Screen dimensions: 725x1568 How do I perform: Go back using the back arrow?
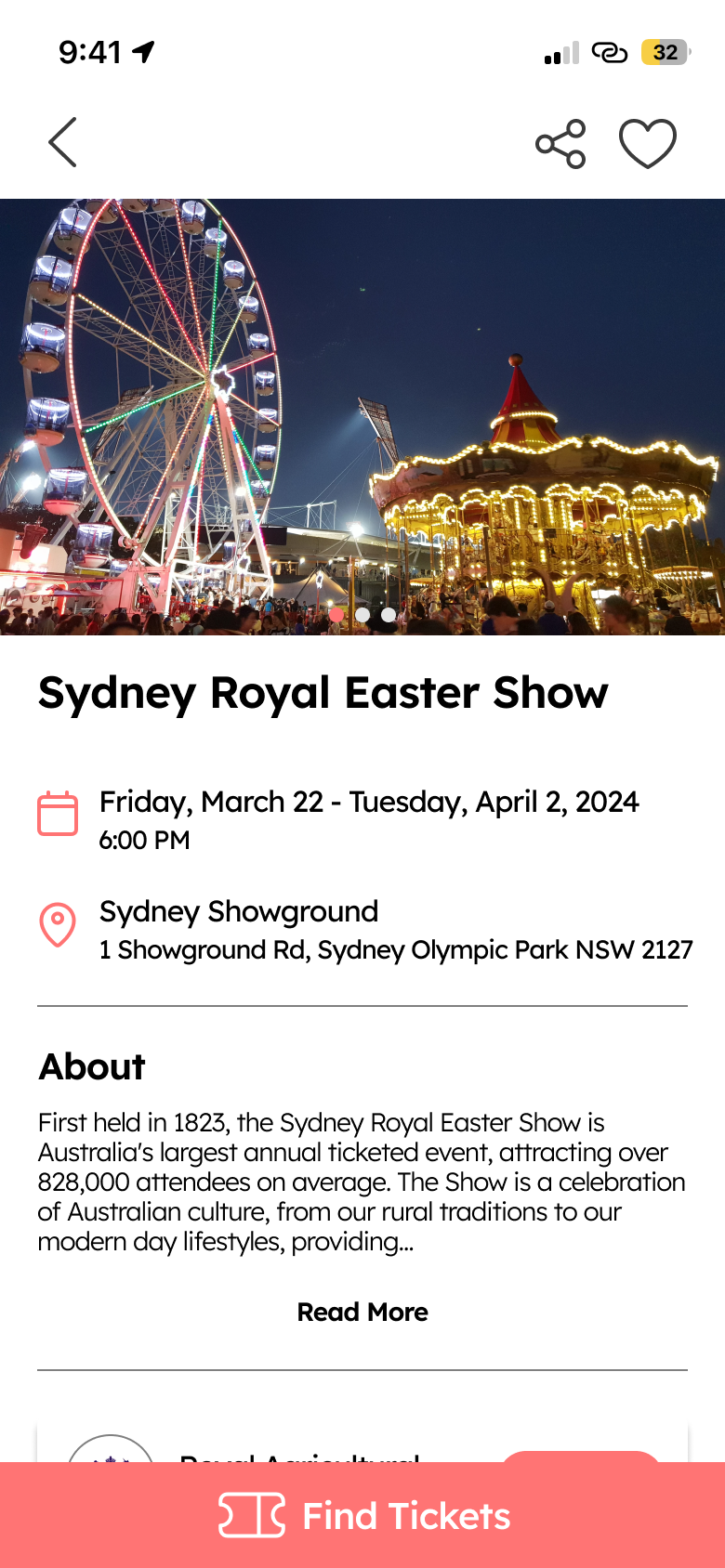[x=62, y=143]
